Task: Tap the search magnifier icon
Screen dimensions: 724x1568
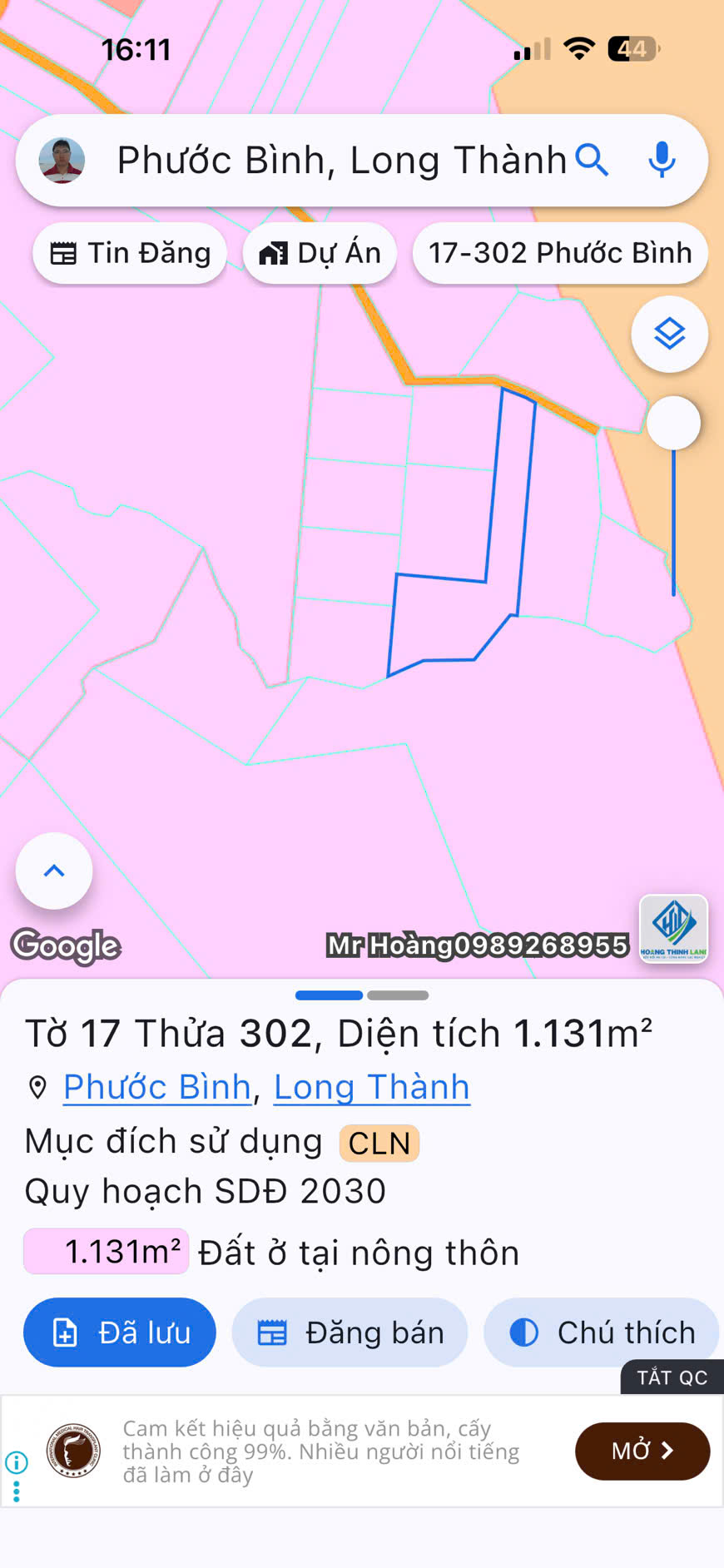Action: point(592,160)
